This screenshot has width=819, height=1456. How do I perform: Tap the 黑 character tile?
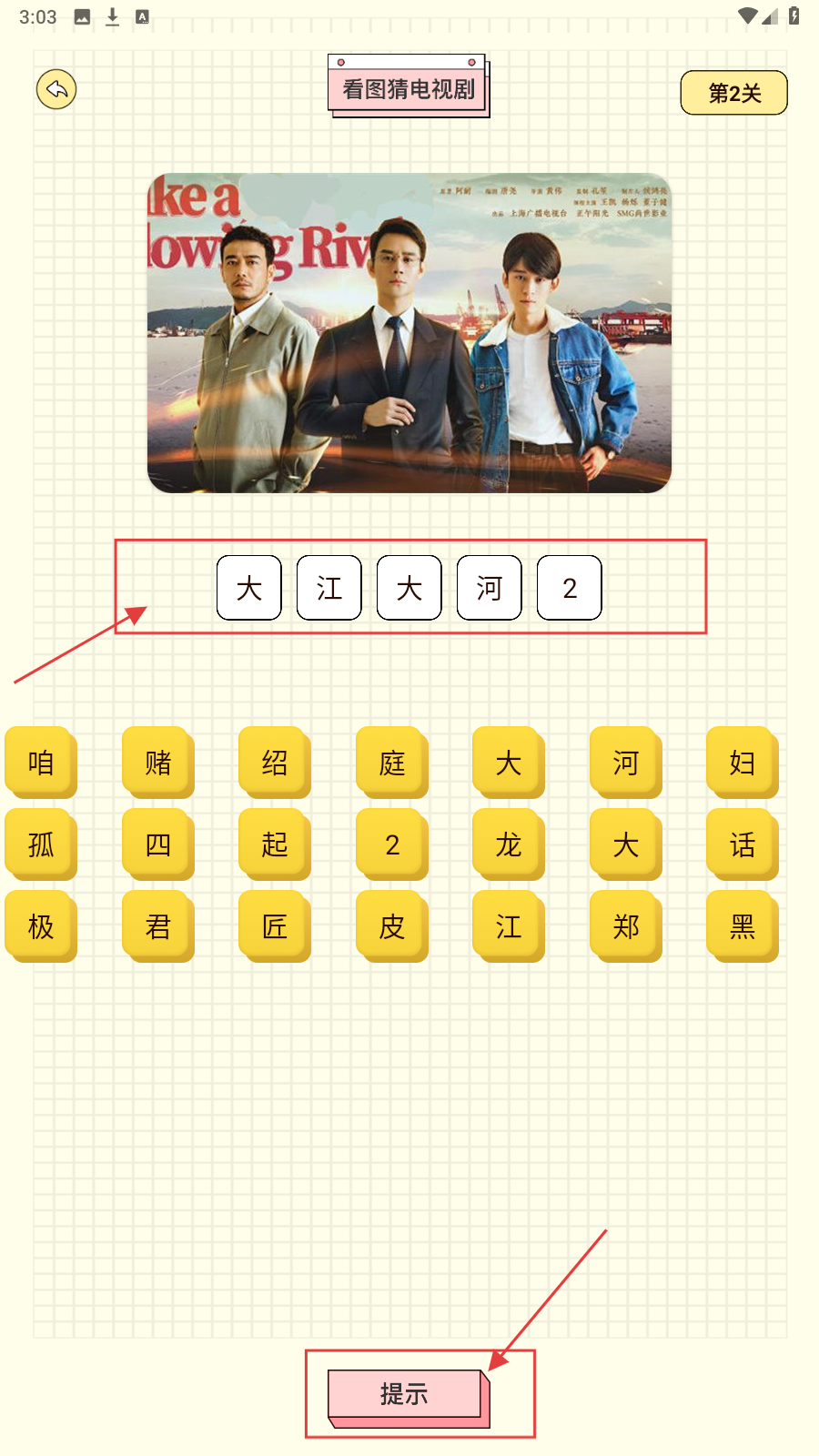point(742,925)
